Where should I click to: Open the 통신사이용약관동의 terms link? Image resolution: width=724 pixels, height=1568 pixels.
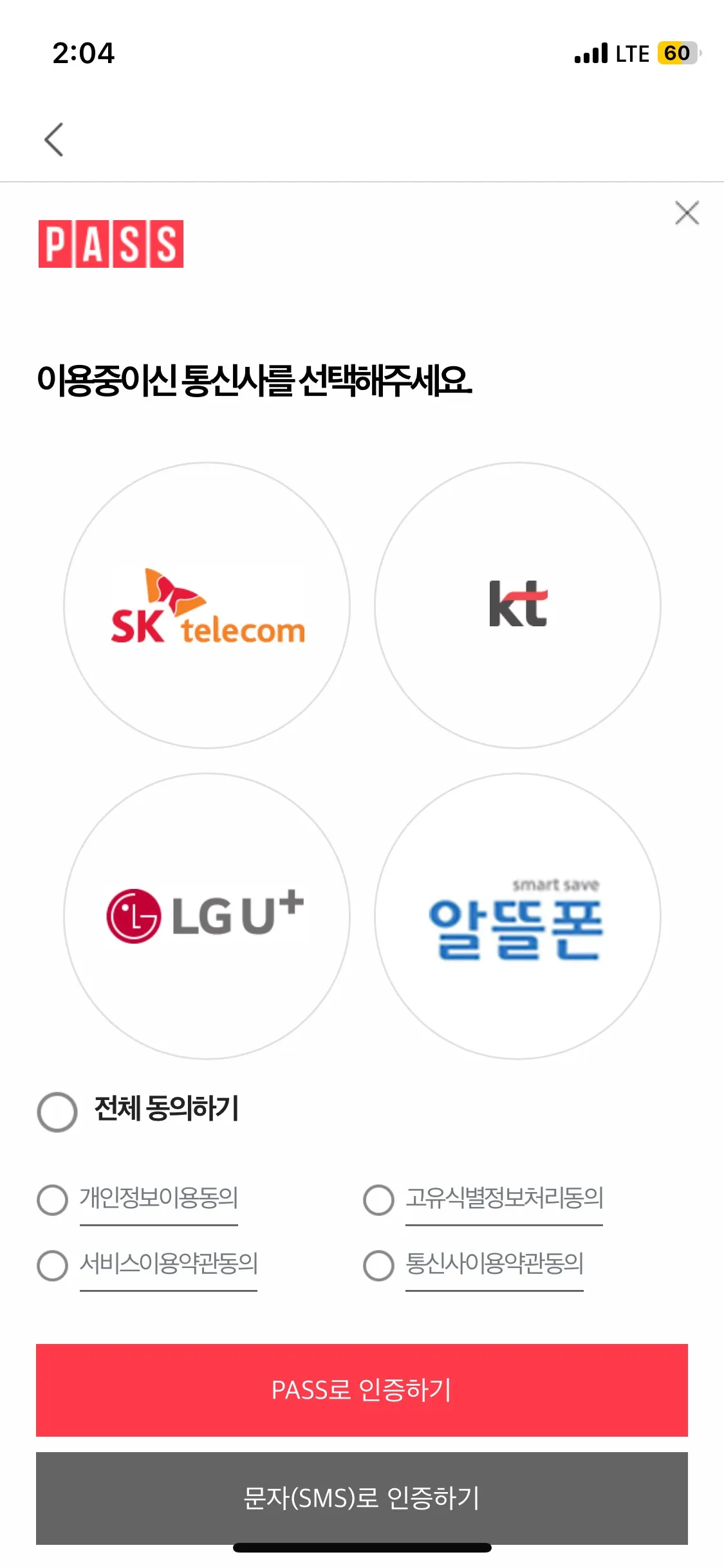pyautogui.click(x=494, y=1264)
